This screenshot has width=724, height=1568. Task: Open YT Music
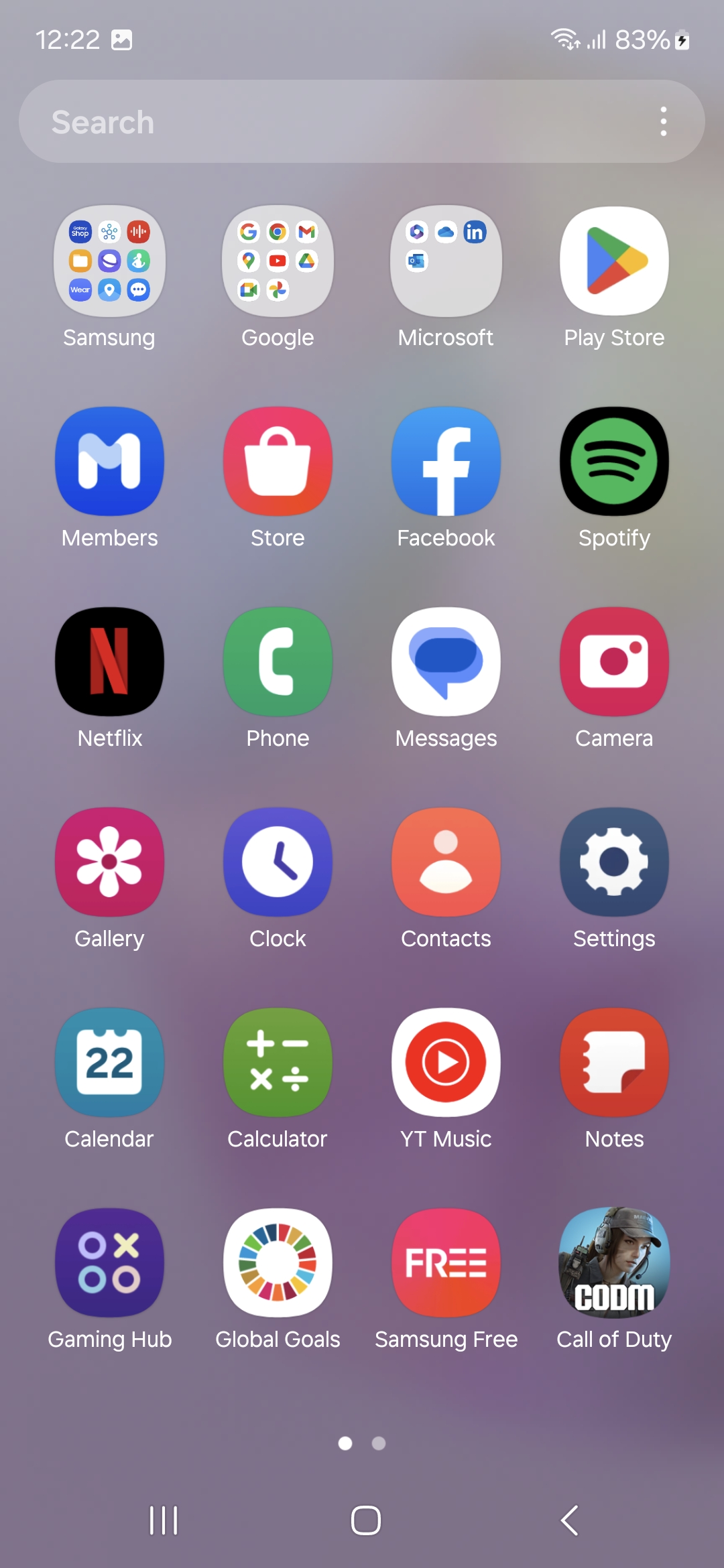(x=446, y=1062)
